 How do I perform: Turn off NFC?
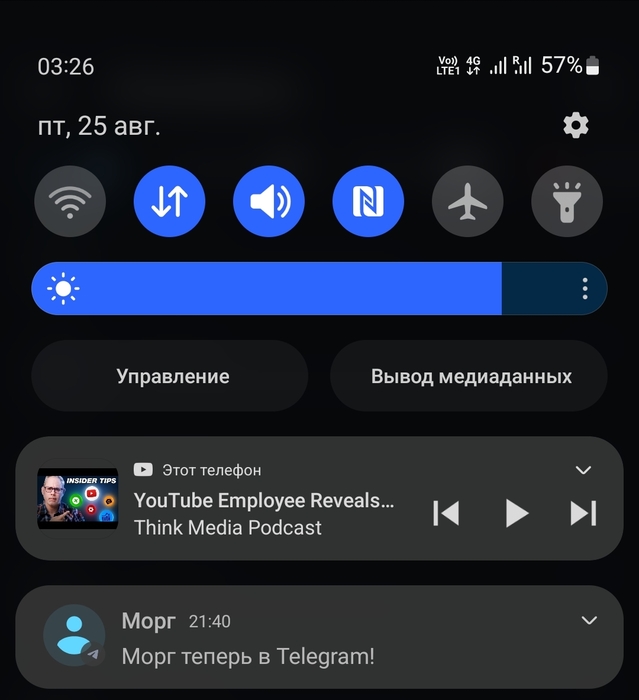tap(368, 202)
